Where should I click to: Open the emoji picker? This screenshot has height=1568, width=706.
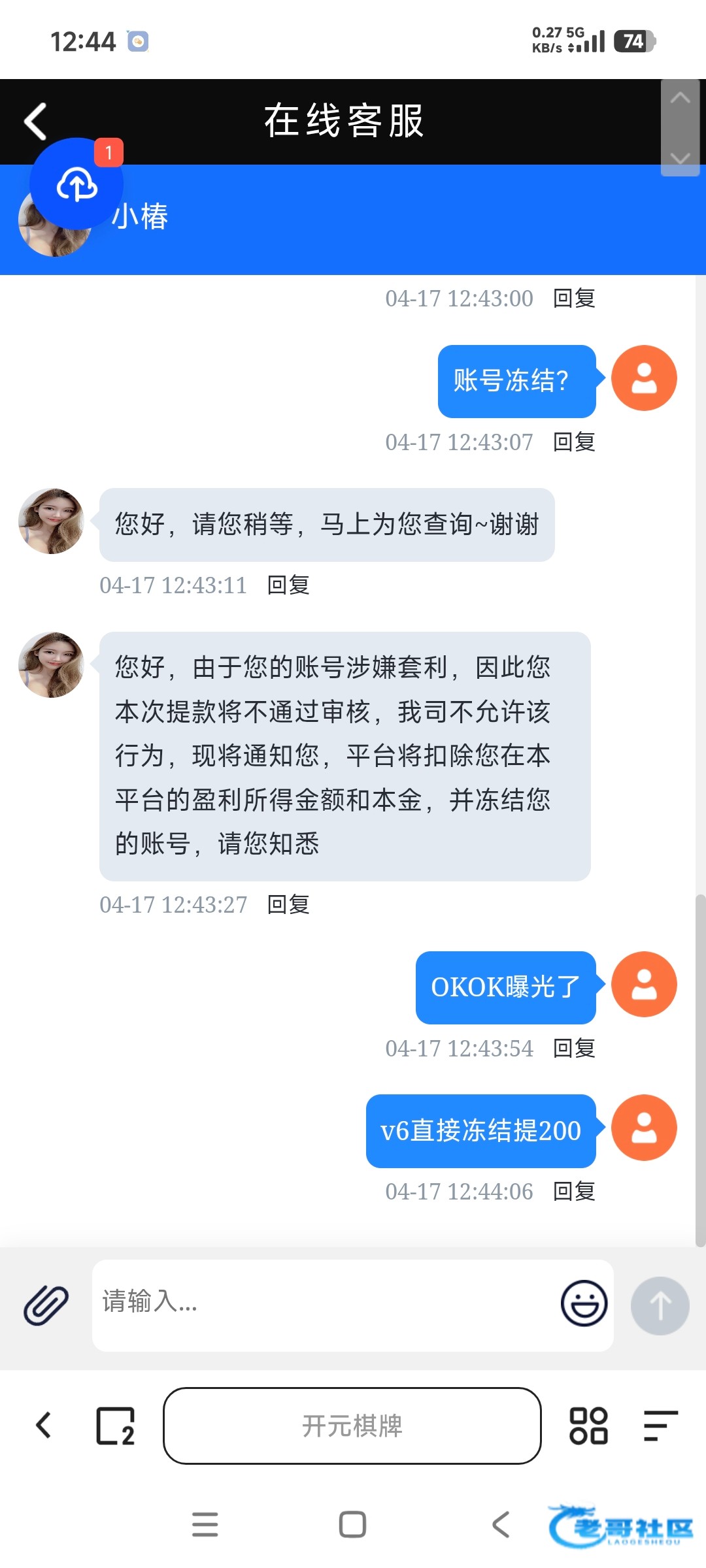[x=584, y=1303]
